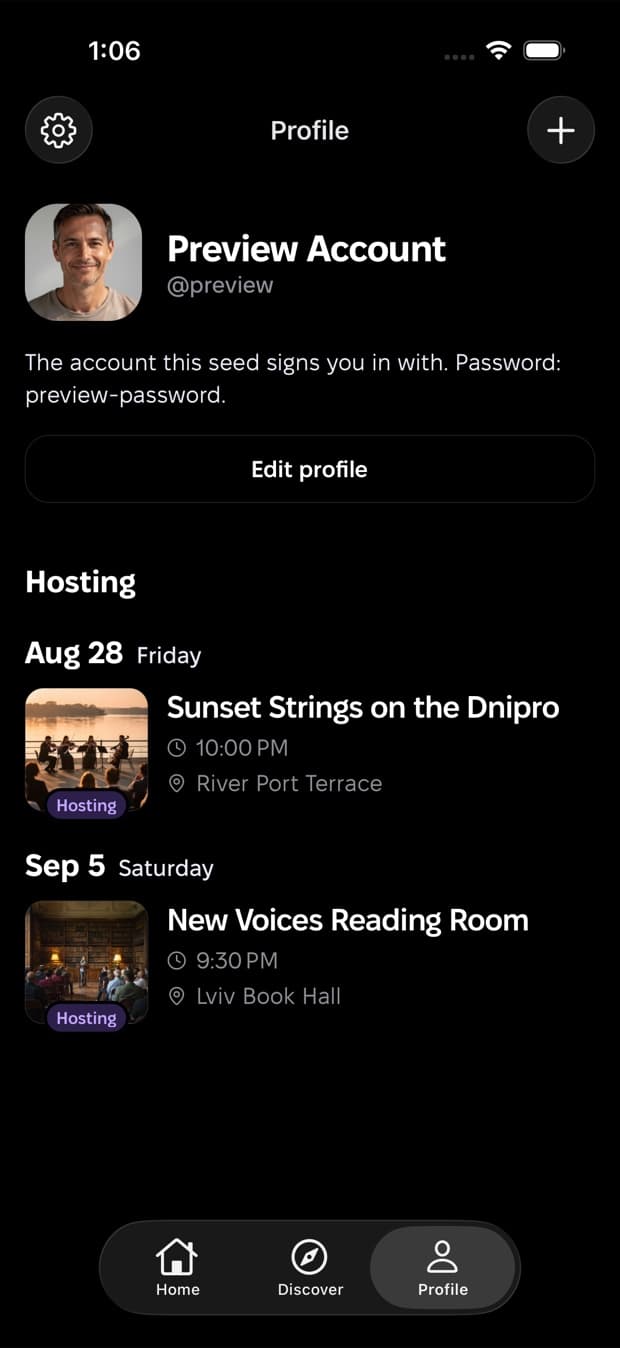The image size is (620, 1348).
Task: Open the Sunset Strings on the Dnipro event
Action: (x=310, y=749)
